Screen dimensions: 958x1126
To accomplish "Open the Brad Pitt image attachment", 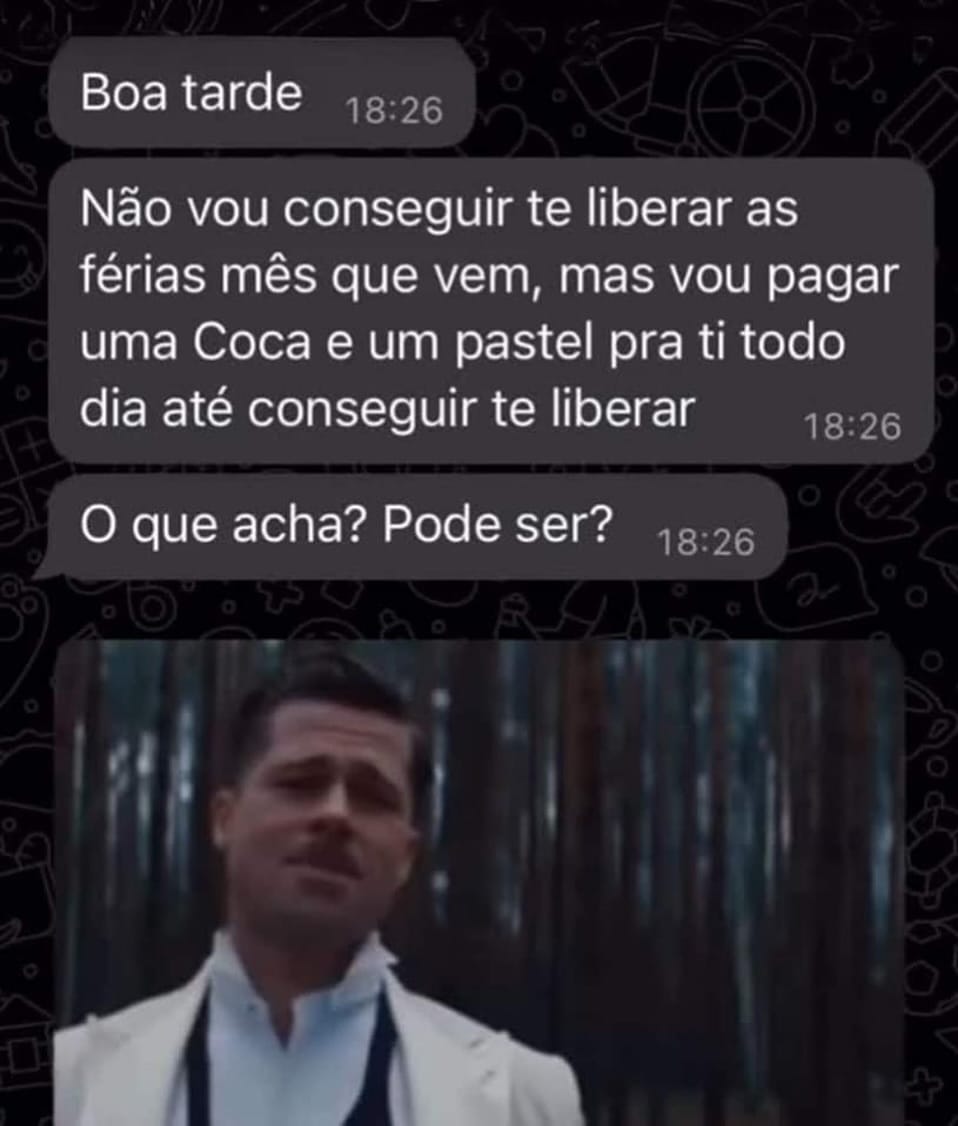I will [480, 880].
